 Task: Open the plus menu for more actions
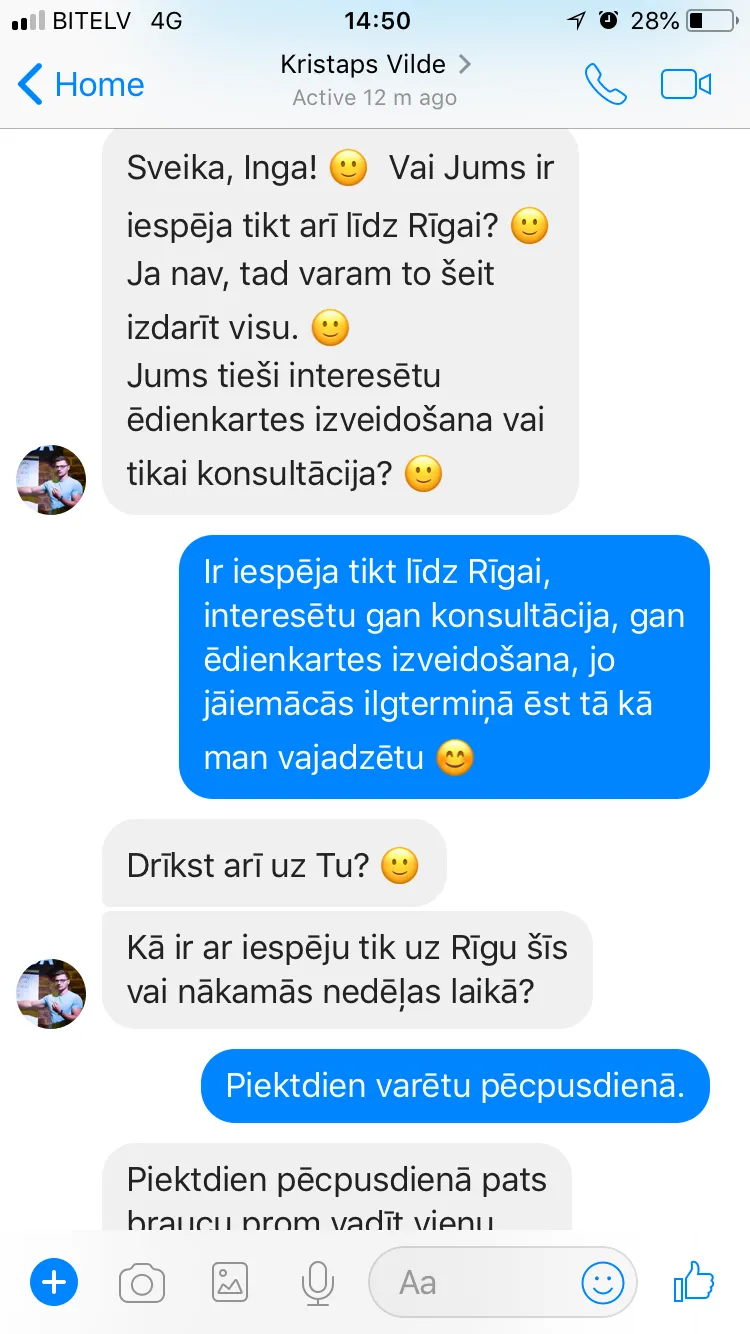click(x=54, y=1282)
